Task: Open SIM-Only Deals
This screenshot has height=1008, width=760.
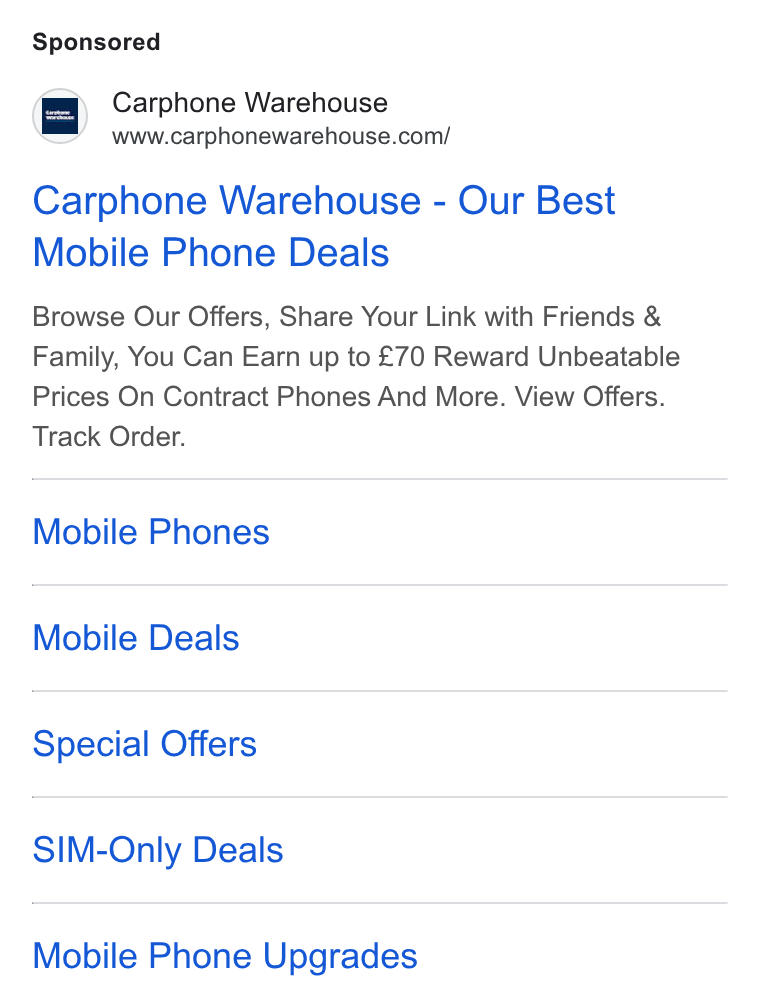Action: (158, 850)
